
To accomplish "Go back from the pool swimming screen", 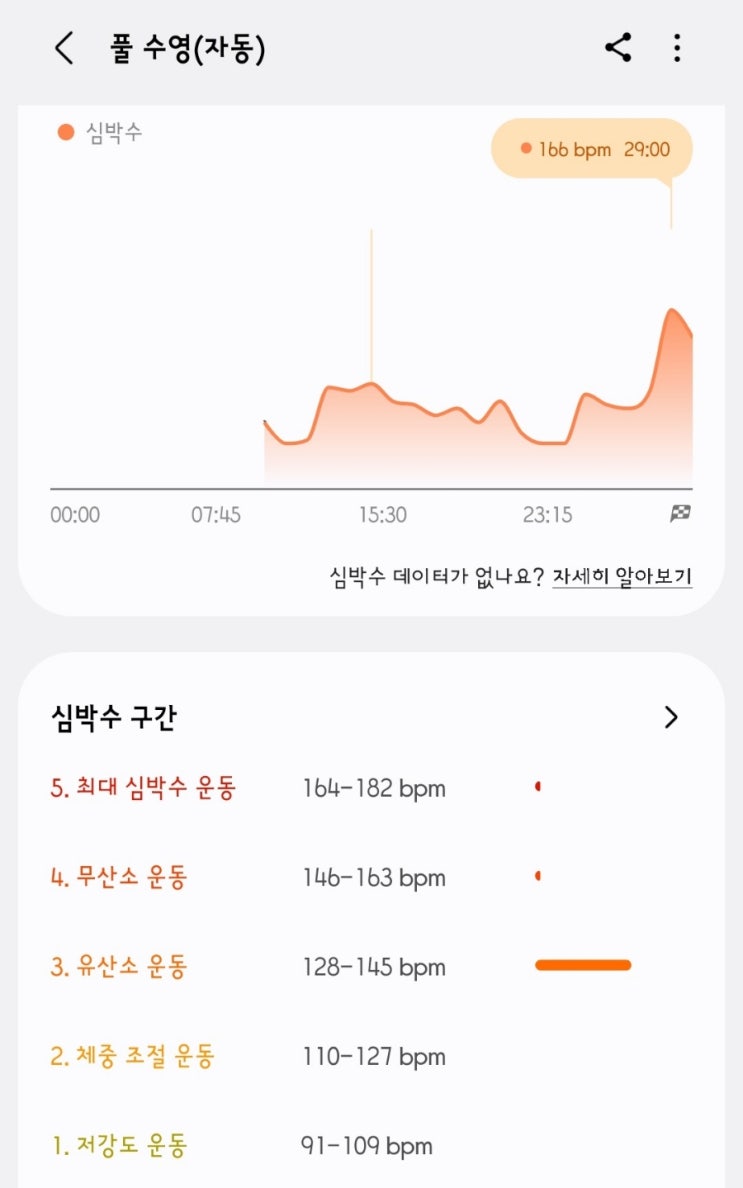I will (64, 48).
